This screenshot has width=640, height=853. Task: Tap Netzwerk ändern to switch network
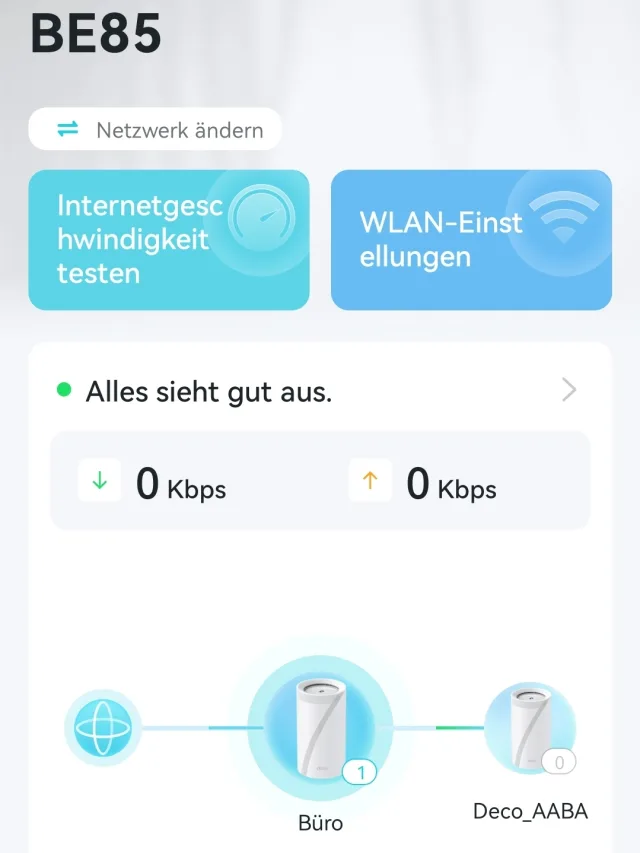click(x=155, y=130)
